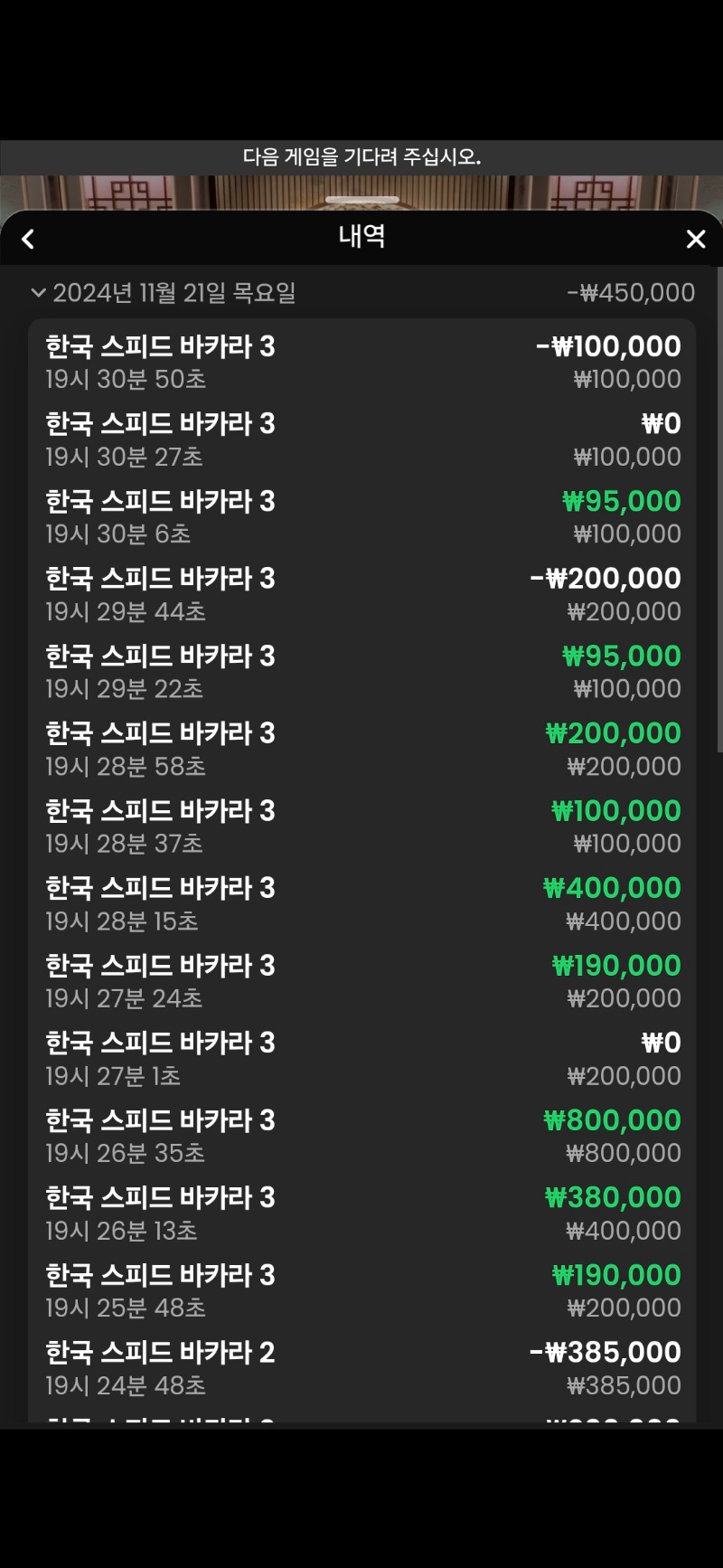This screenshot has height=1568, width=723.
Task: Select the 19시 27분 1초 entry
Action: 361,1058
